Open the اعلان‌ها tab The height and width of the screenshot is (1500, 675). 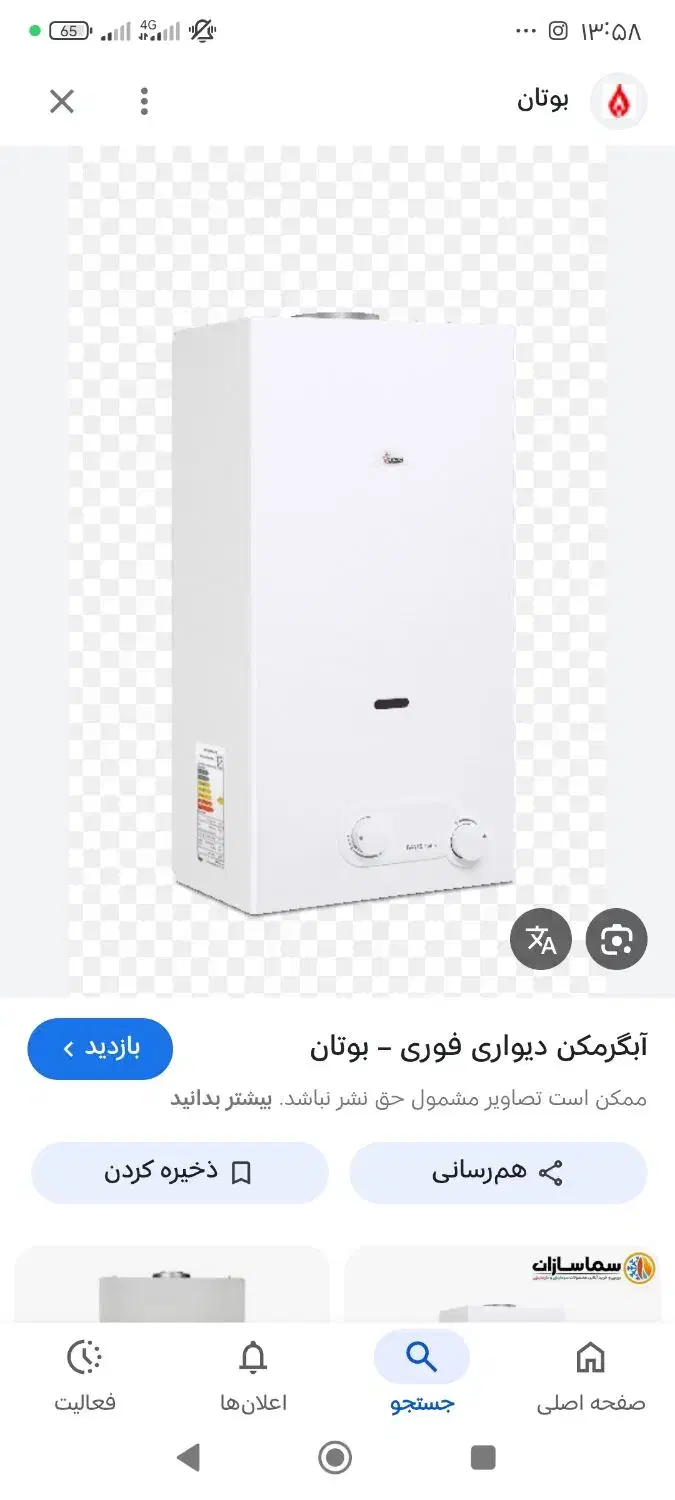pyautogui.click(x=253, y=1376)
